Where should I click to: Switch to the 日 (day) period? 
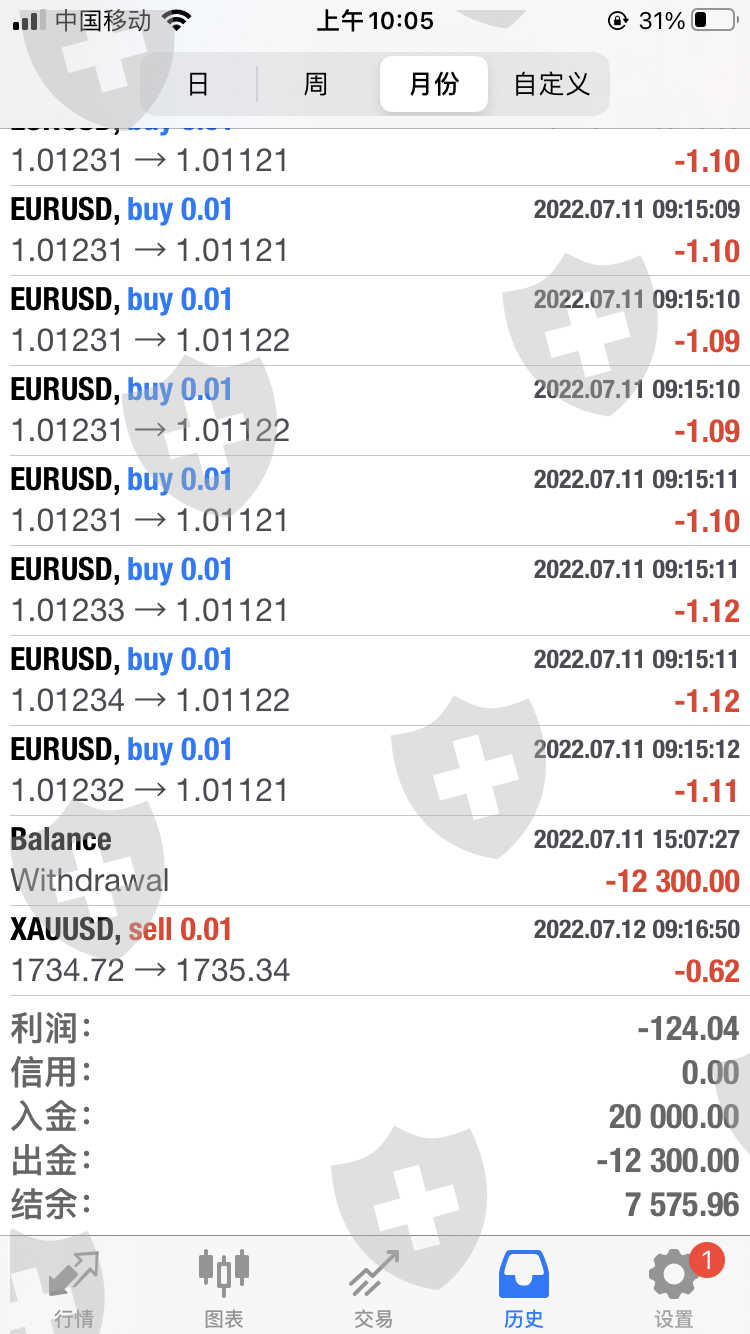pyautogui.click(x=198, y=84)
